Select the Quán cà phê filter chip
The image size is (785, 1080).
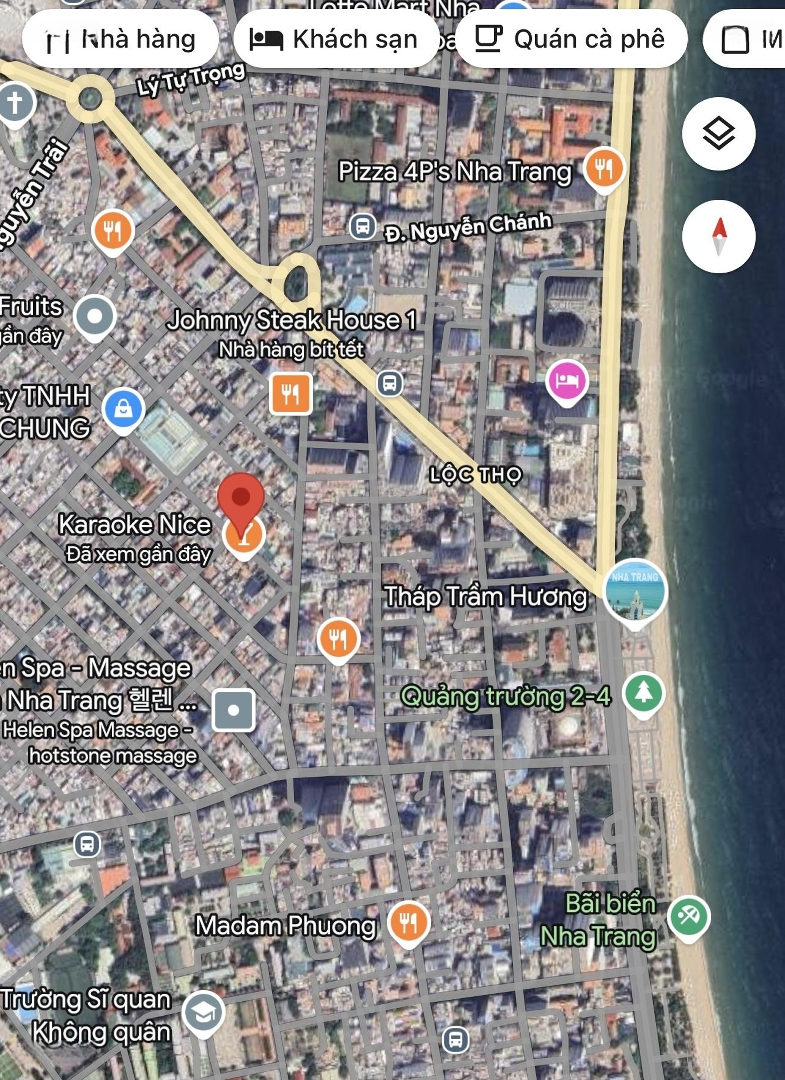(572, 39)
